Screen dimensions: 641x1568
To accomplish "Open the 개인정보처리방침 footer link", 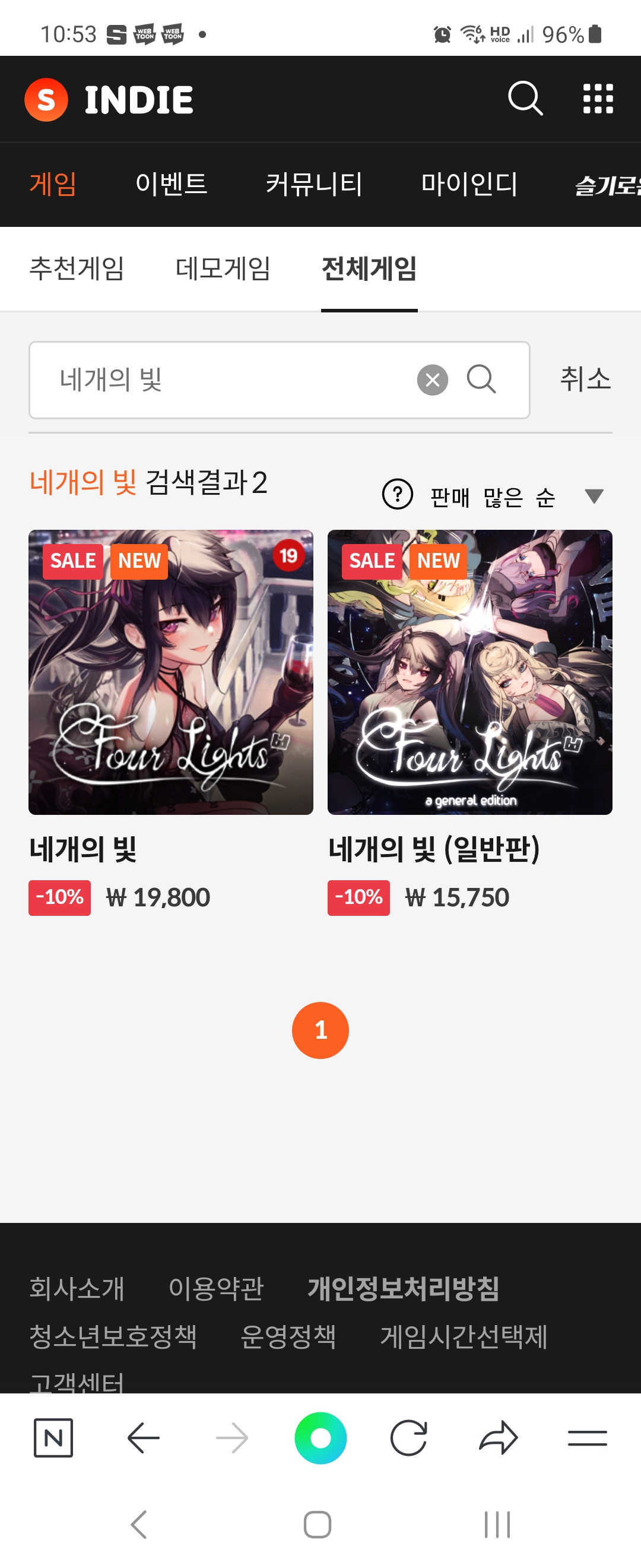I will [x=403, y=1288].
